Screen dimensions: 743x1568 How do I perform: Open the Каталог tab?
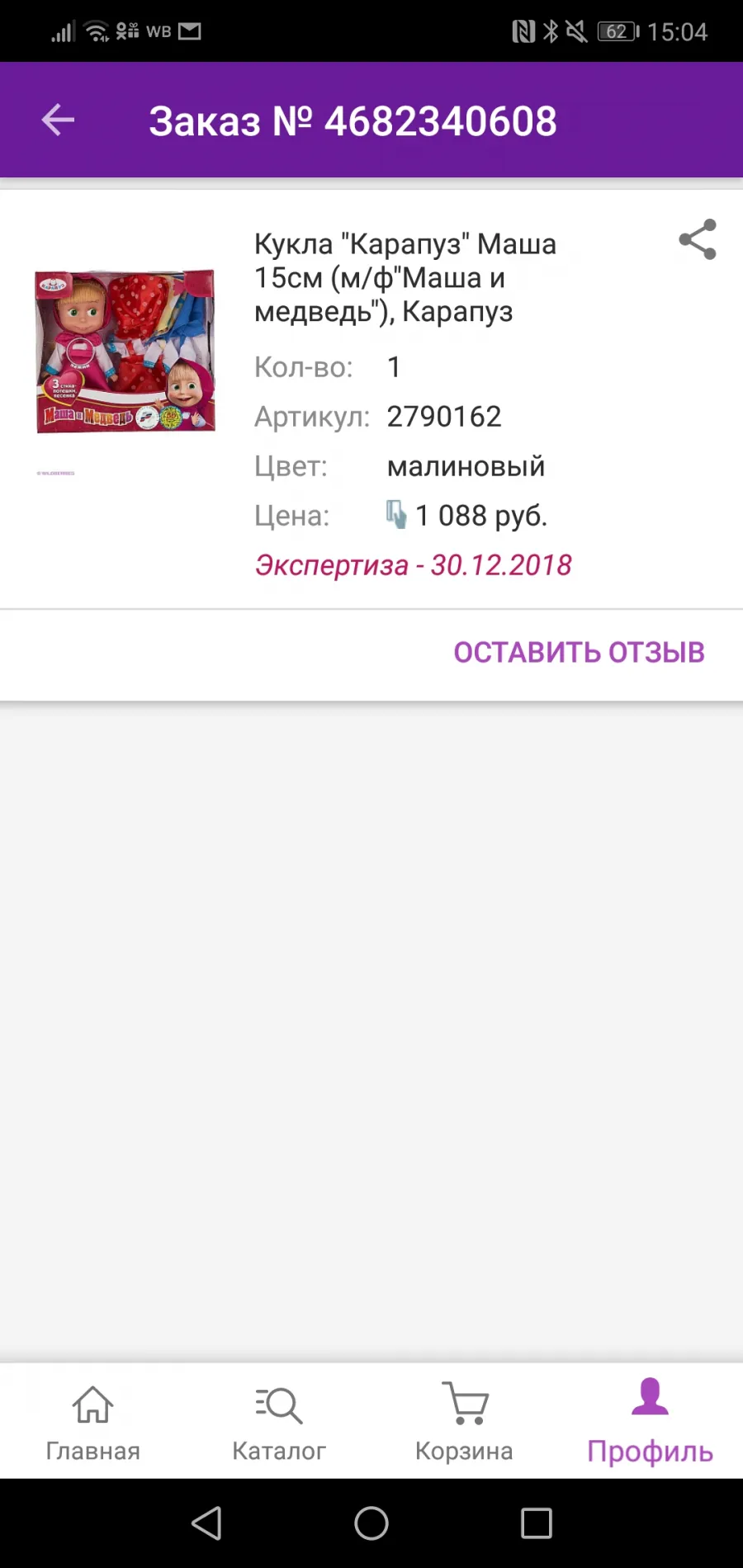coord(279,1421)
